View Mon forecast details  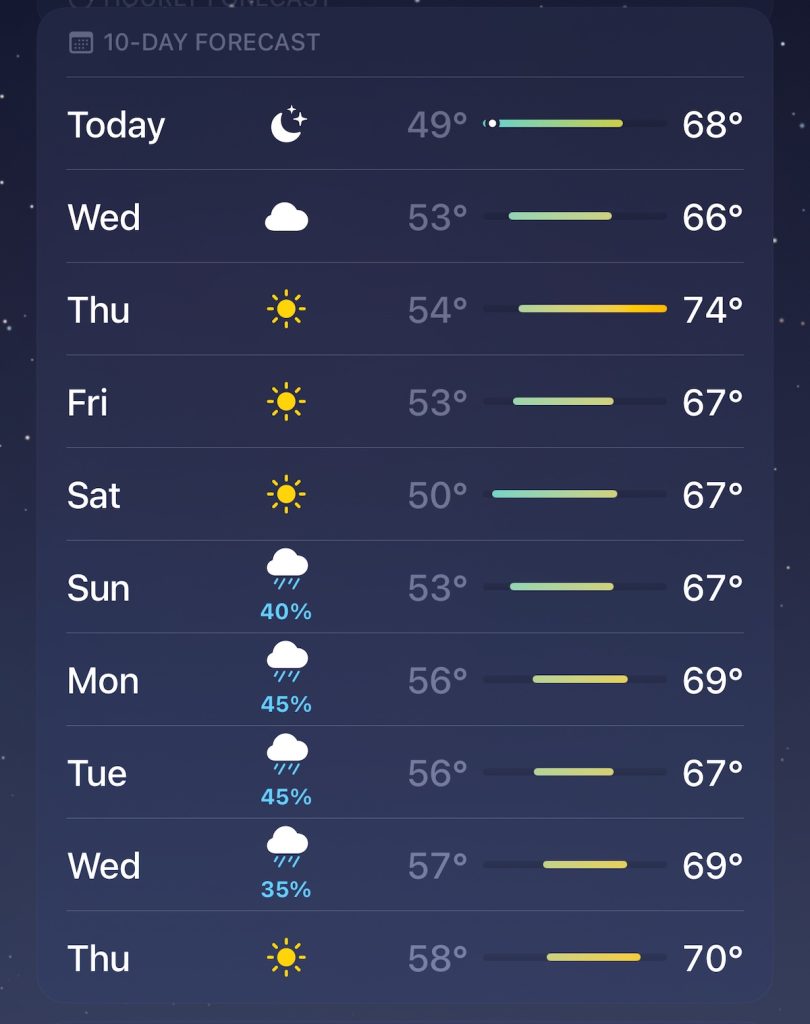(404, 680)
